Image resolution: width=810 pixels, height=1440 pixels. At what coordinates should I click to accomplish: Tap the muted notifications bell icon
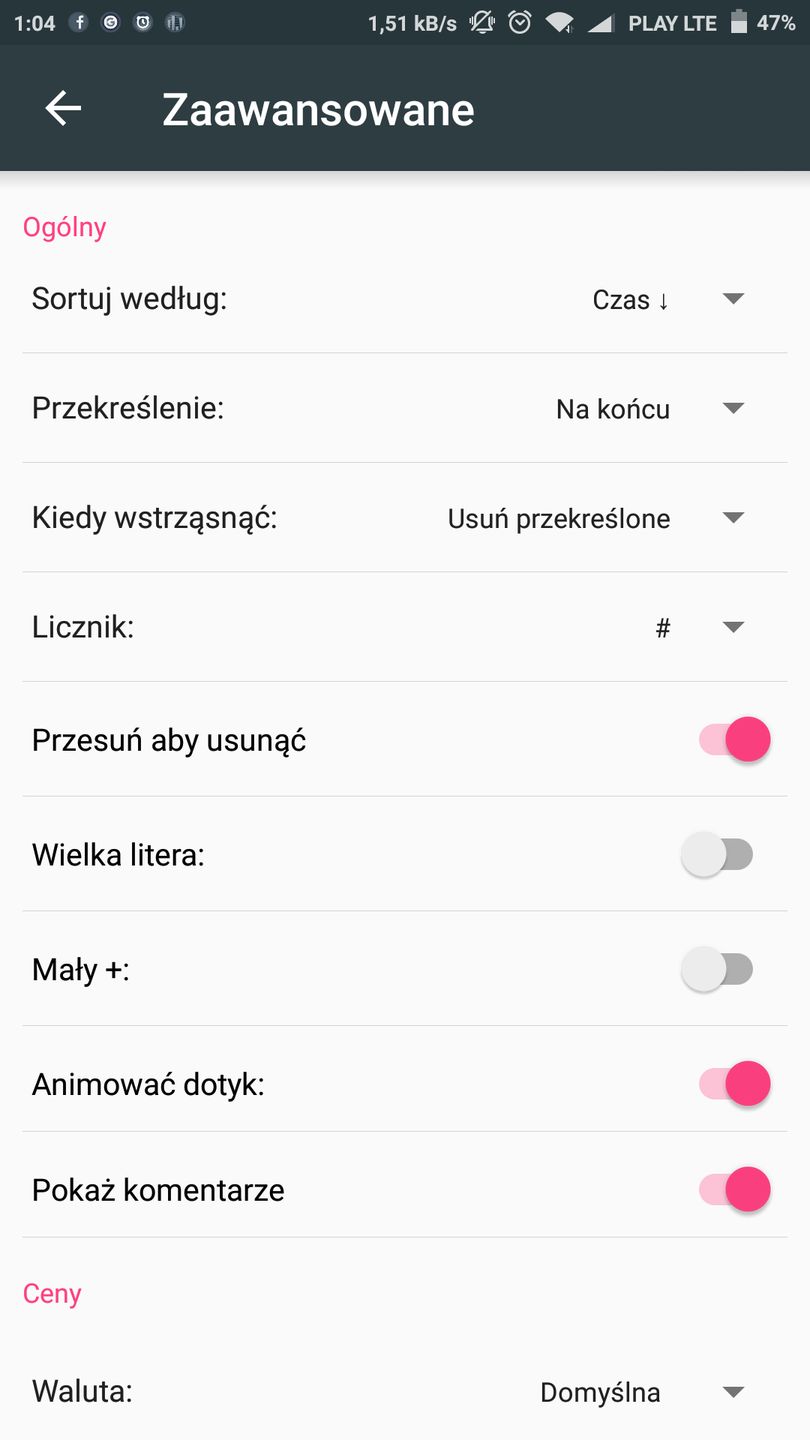point(481,22)
